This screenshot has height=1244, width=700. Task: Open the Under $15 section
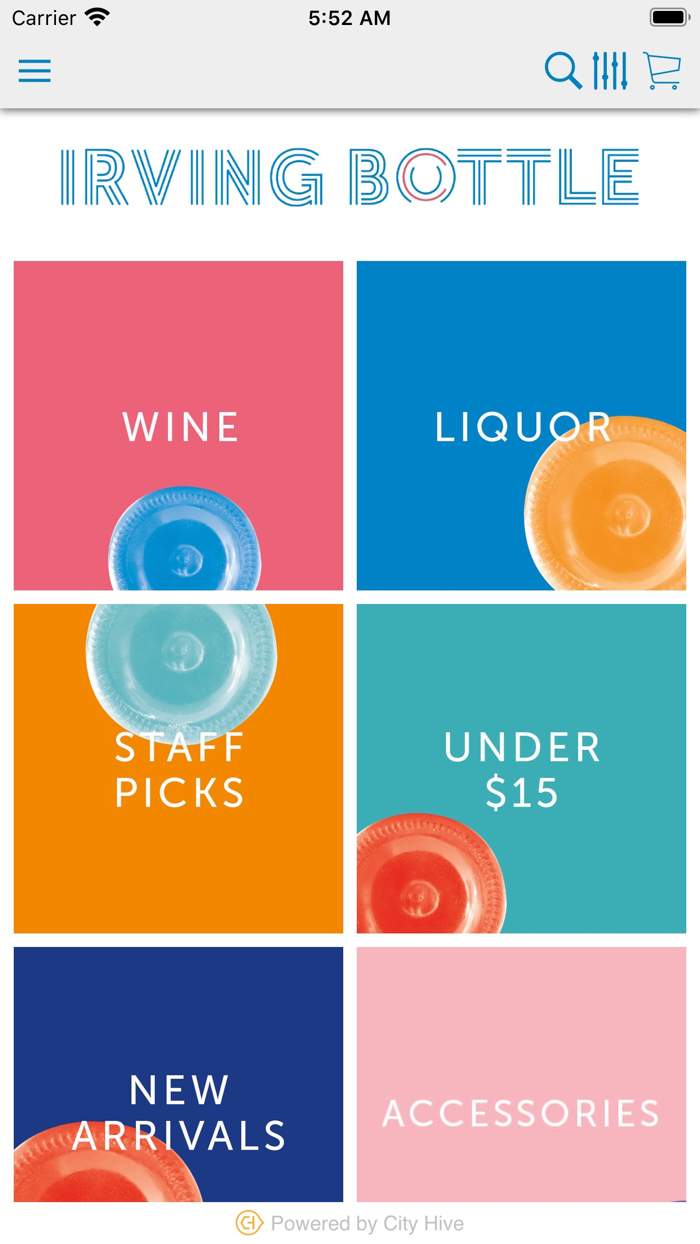[x=521, y=769]
